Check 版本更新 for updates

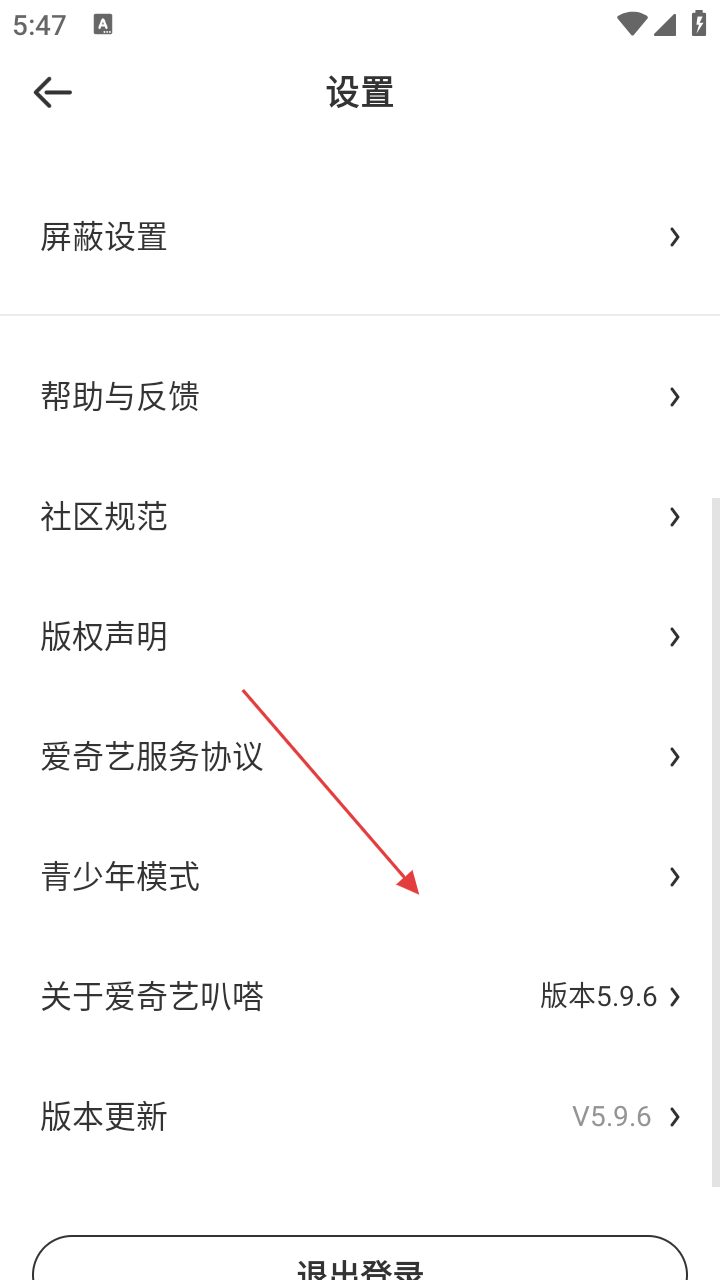(x=360, y=1117)
